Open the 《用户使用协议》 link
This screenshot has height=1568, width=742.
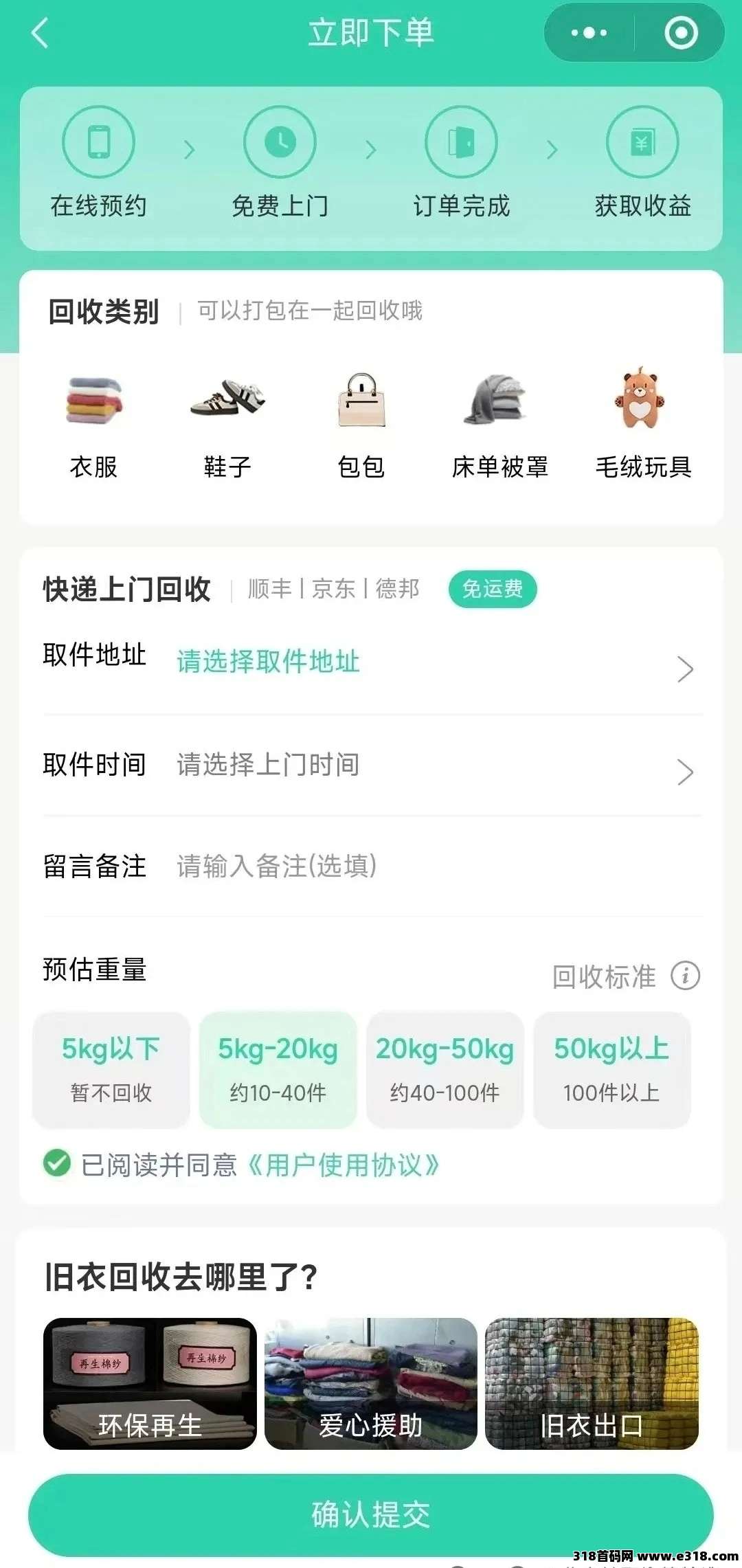(344, 1165)
